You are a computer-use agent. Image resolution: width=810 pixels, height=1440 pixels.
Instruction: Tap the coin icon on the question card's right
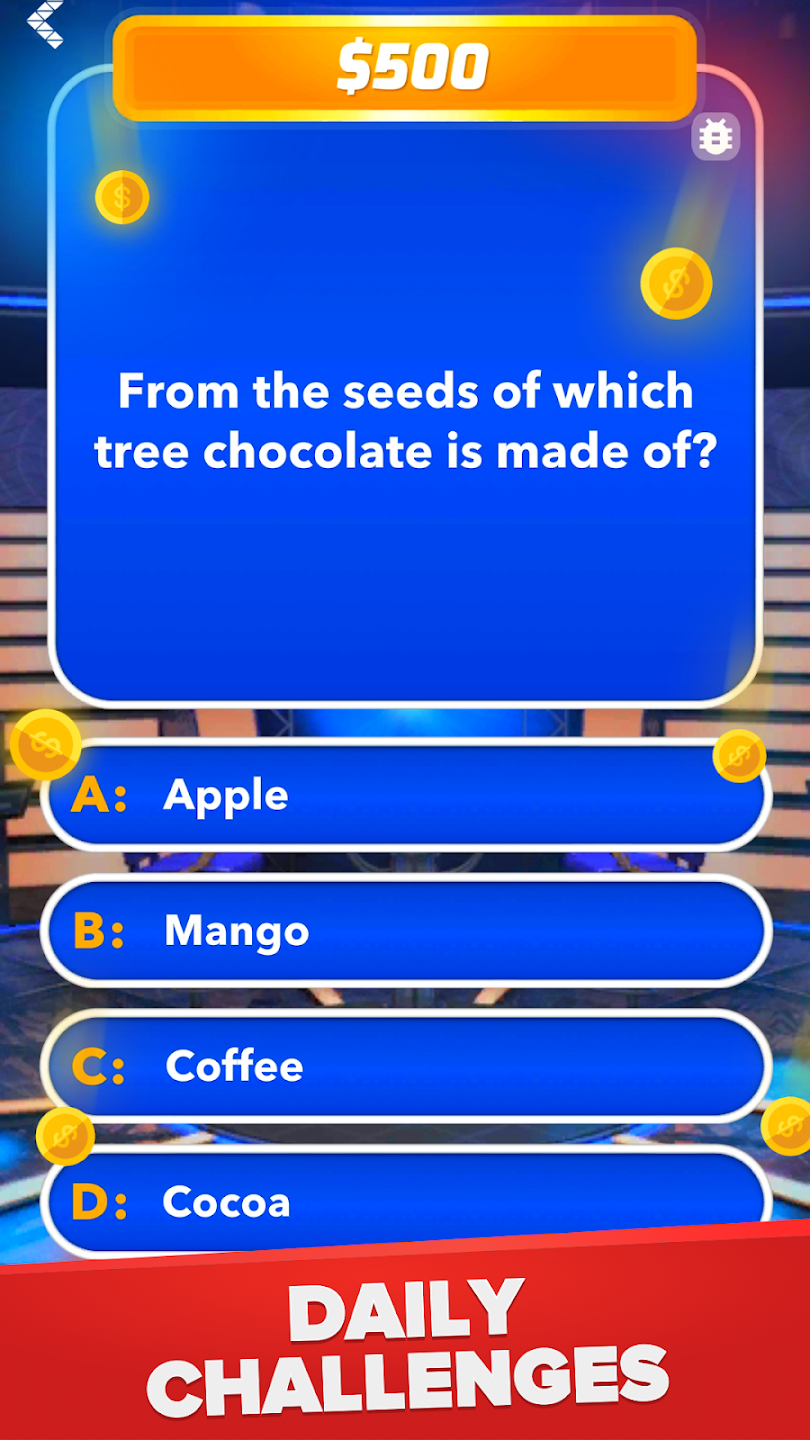point(675,284)
